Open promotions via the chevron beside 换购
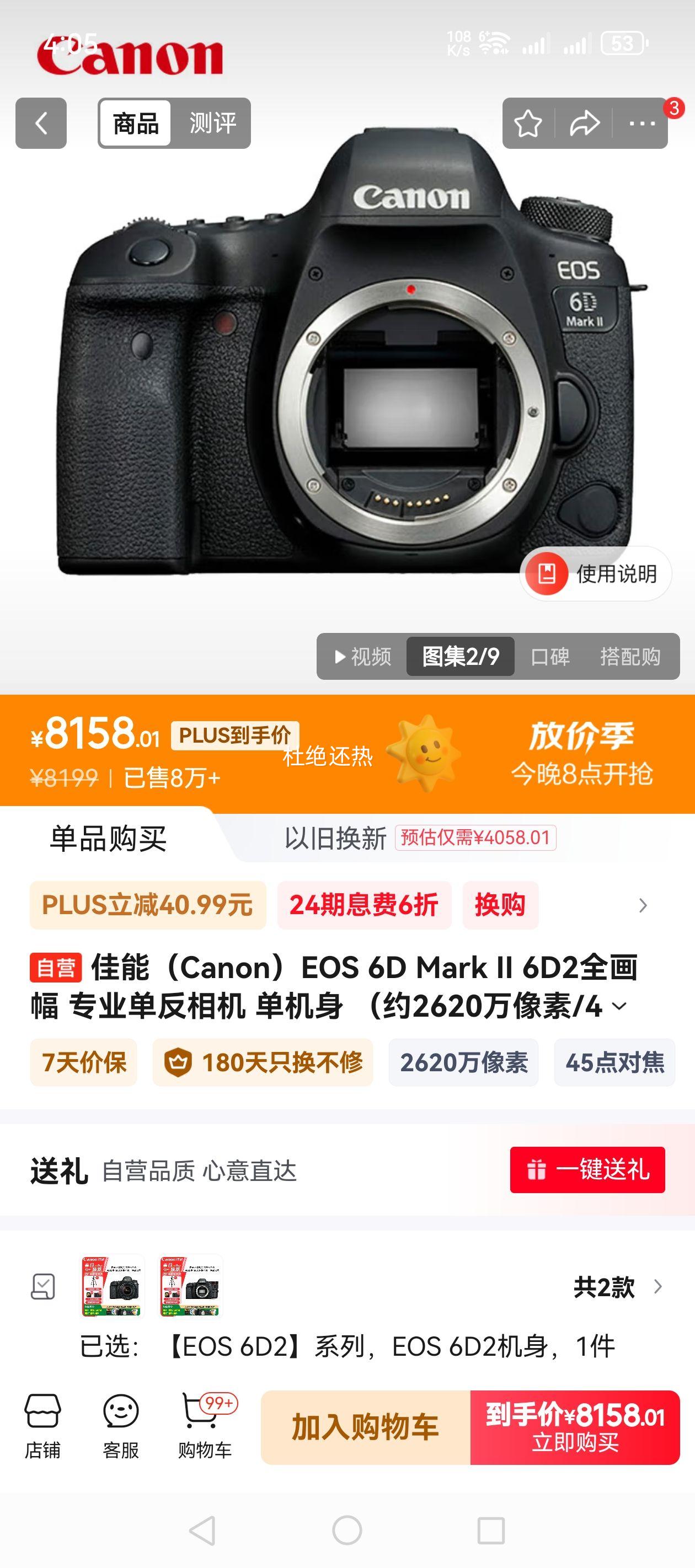Screen dimensions: 695x1568 (x=644, y=906)
